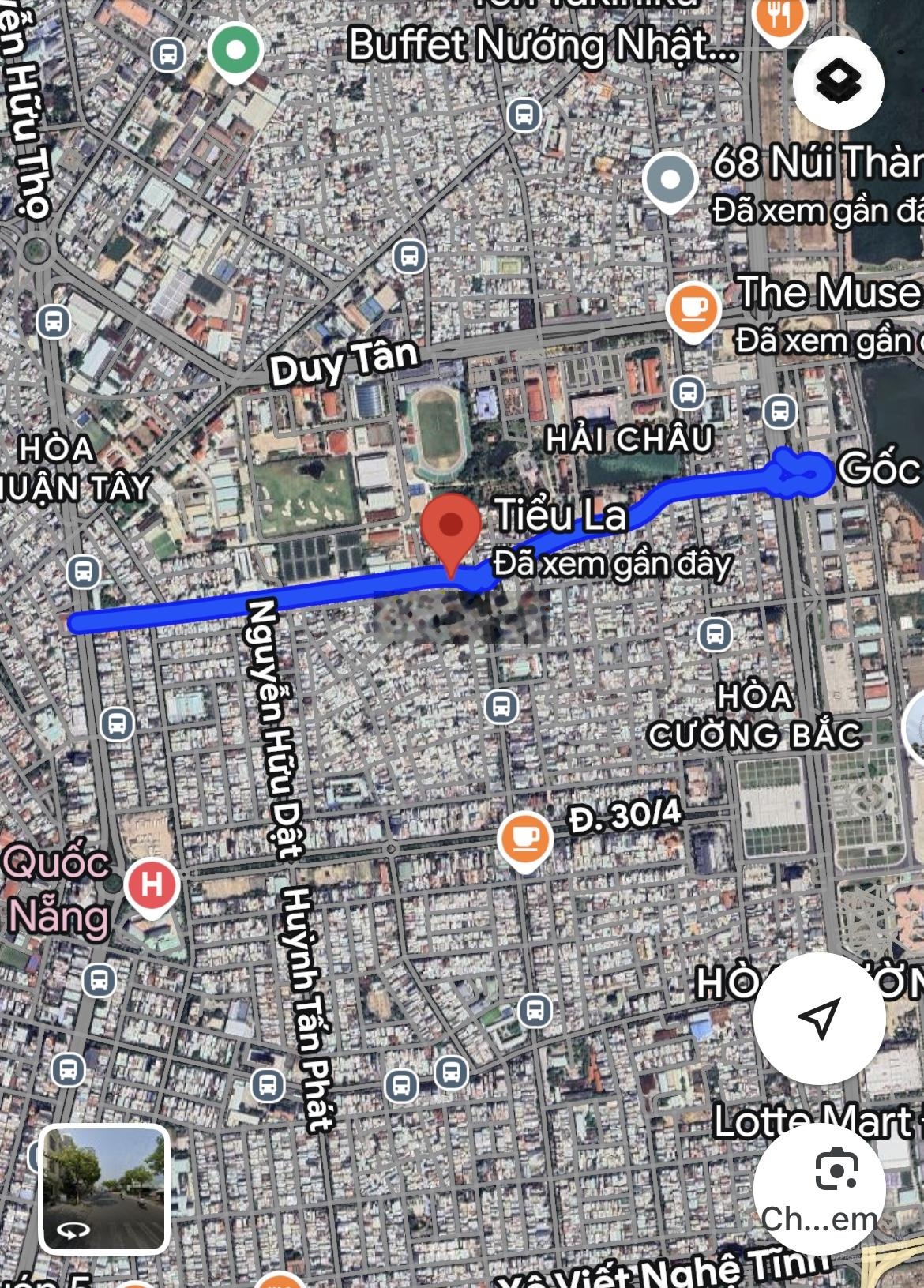Select the hospital marker near Quốc Năng

152,884
